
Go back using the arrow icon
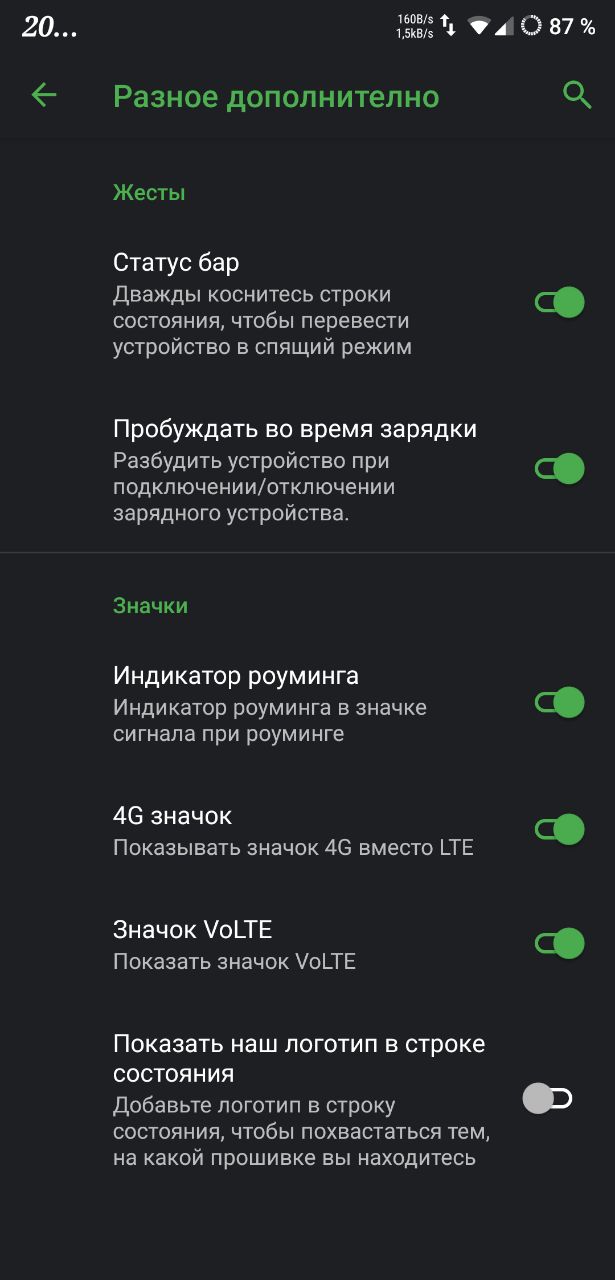(x=44, y=96)
